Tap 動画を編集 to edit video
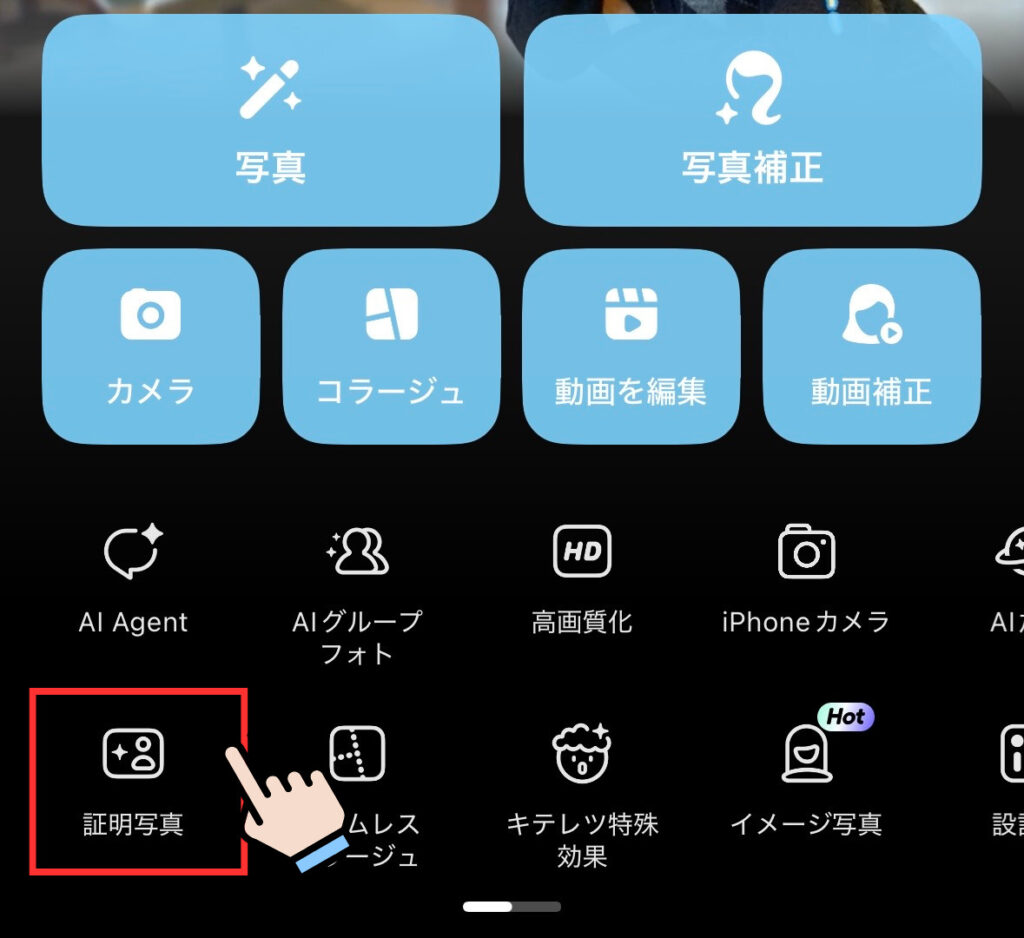 pyautogui.click(x=631, y=345)
